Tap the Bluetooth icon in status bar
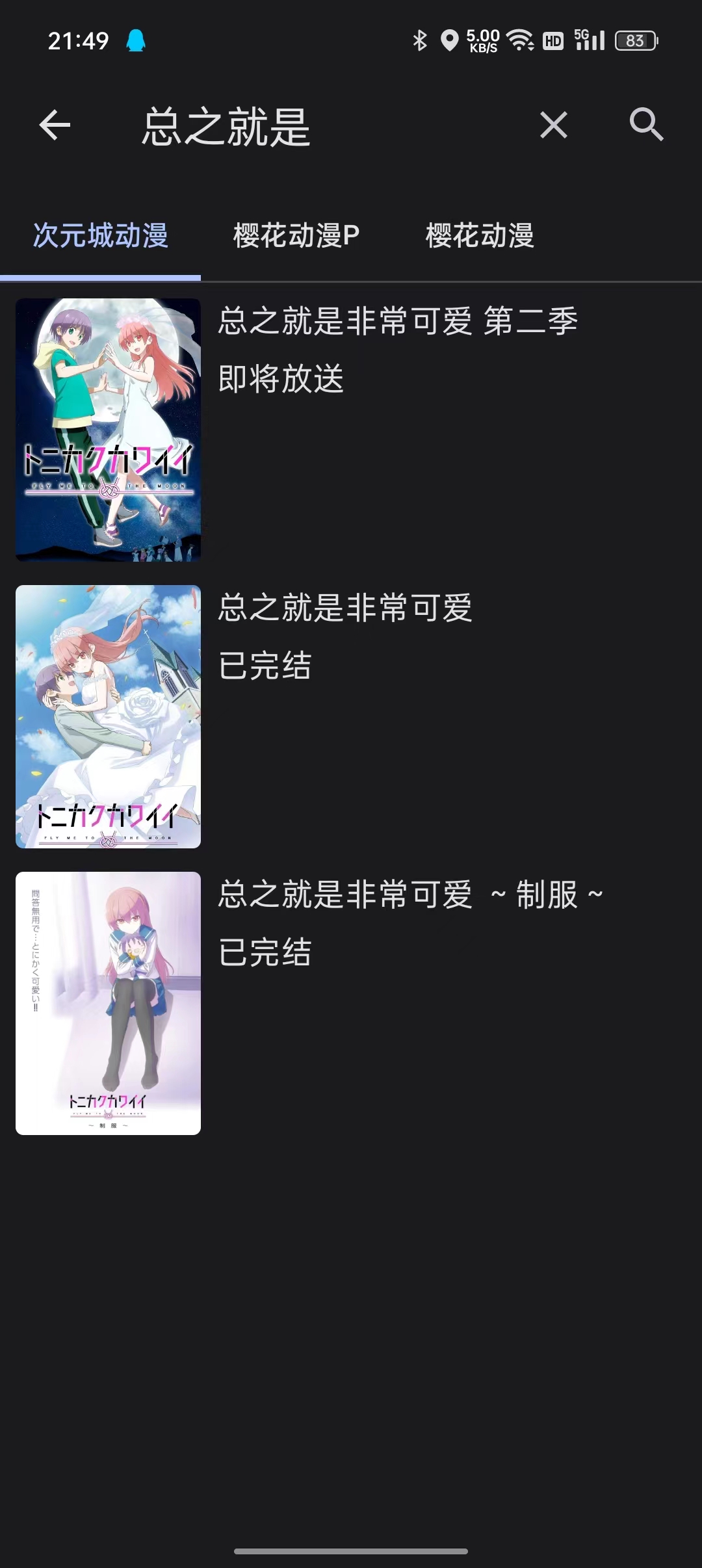The image size is (702, 1568). (x=419, y=40)
